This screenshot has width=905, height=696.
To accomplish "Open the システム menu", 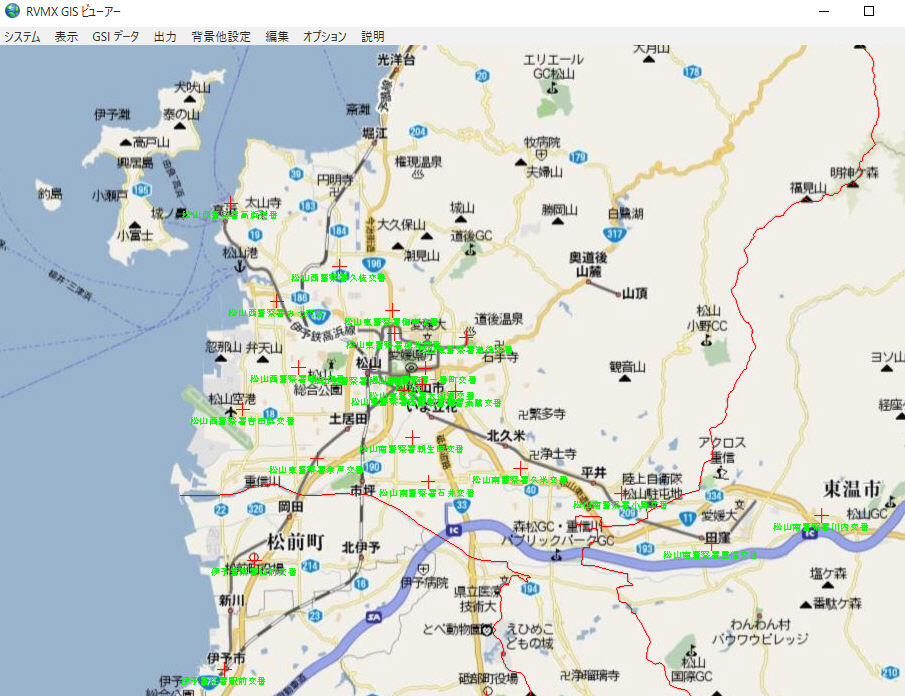I will (x=22, y=36).
